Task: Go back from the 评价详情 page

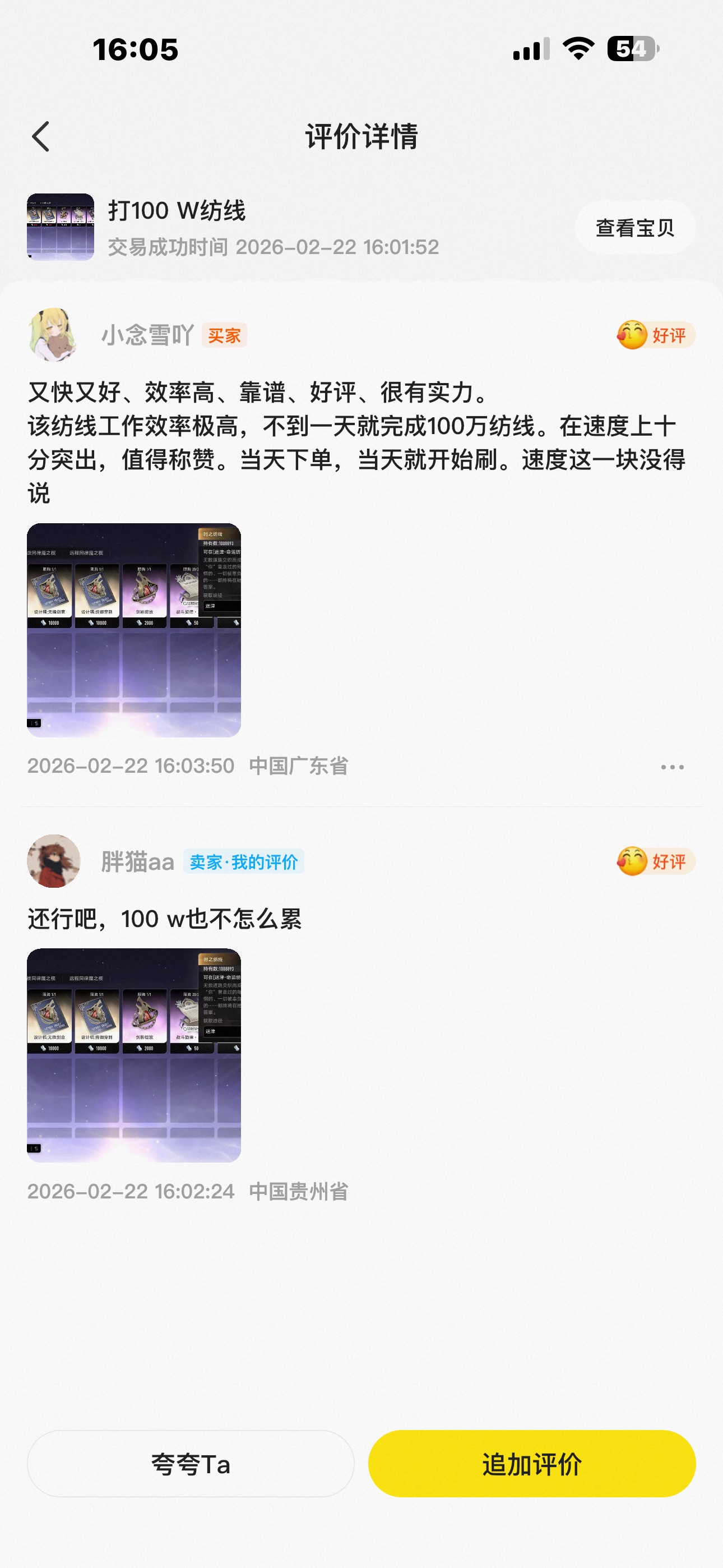Action: [x=41, y=136]
